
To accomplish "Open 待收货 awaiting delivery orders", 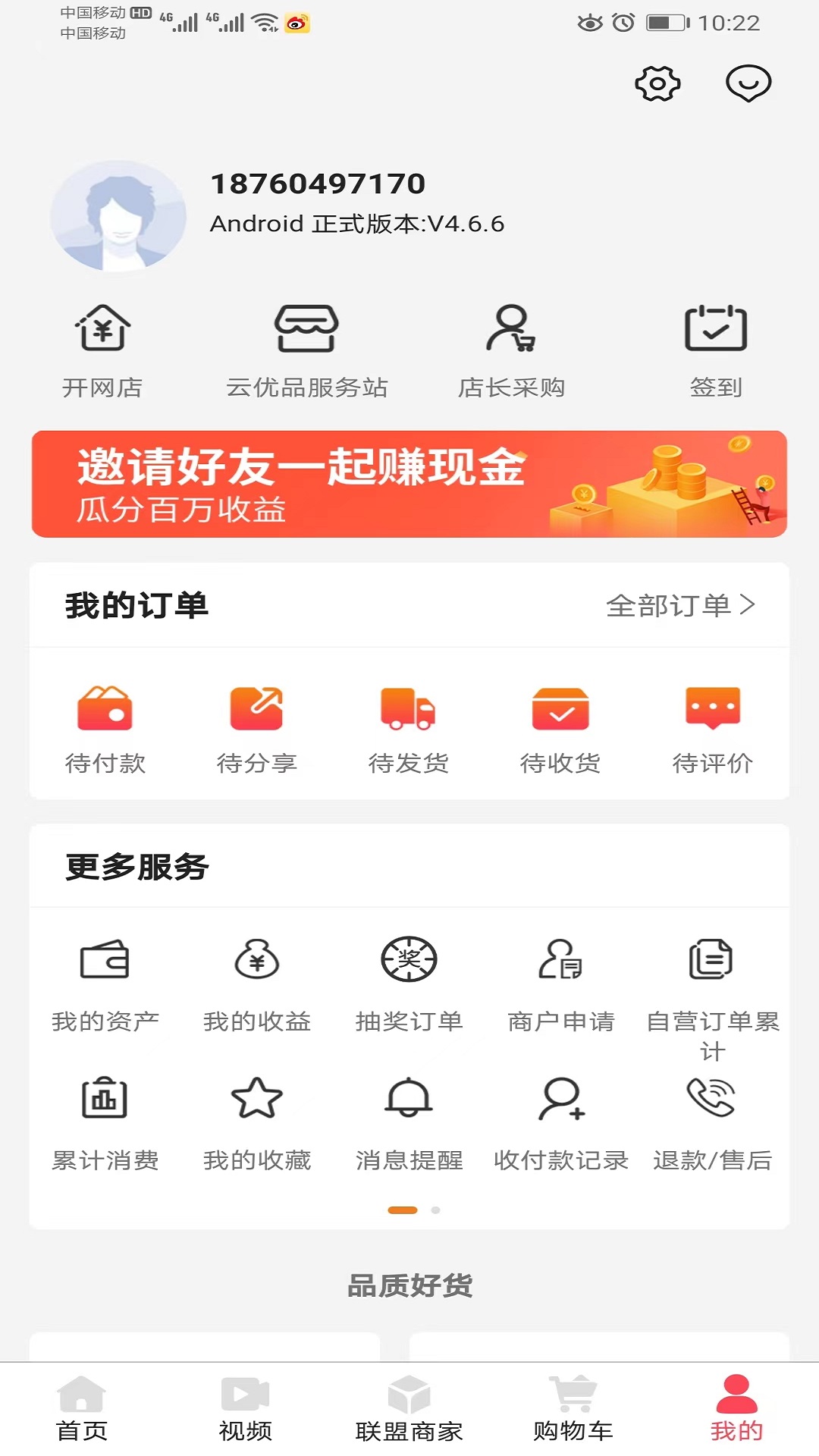I will [x=561, y=728].
